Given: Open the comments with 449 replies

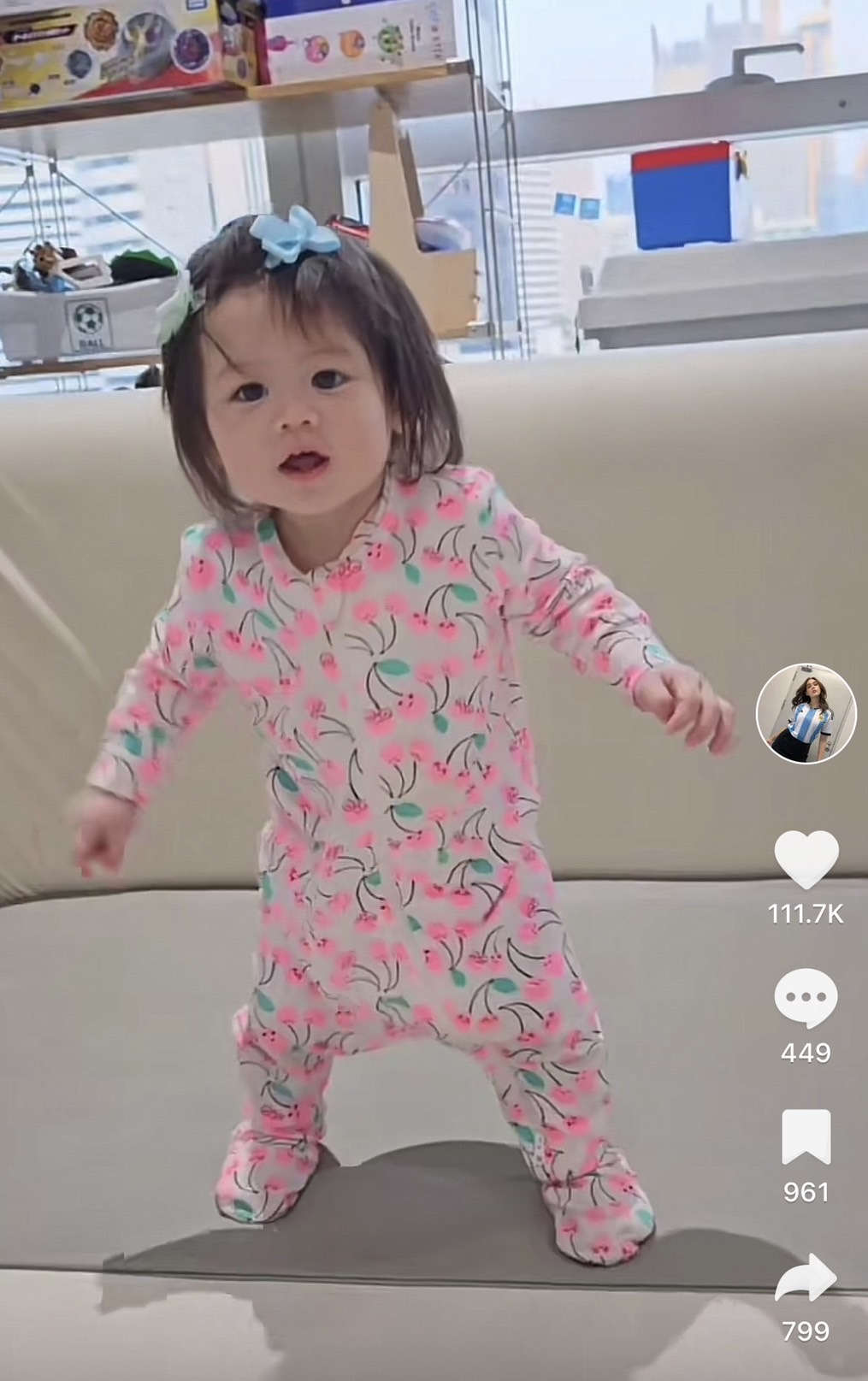Looking at the screenshot, I should (x=806, y=999).
